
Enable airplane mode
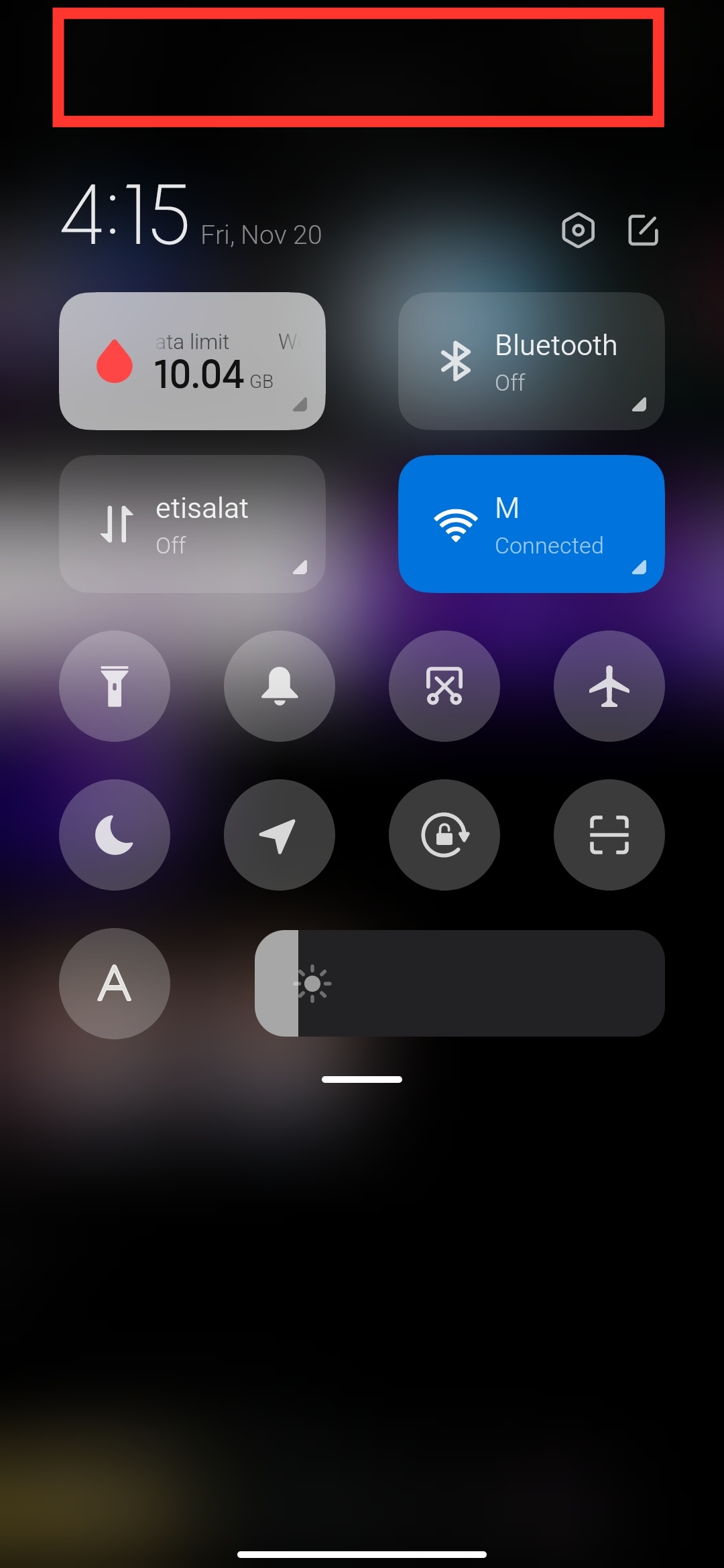pyautogui.click(x=609, y=686)
